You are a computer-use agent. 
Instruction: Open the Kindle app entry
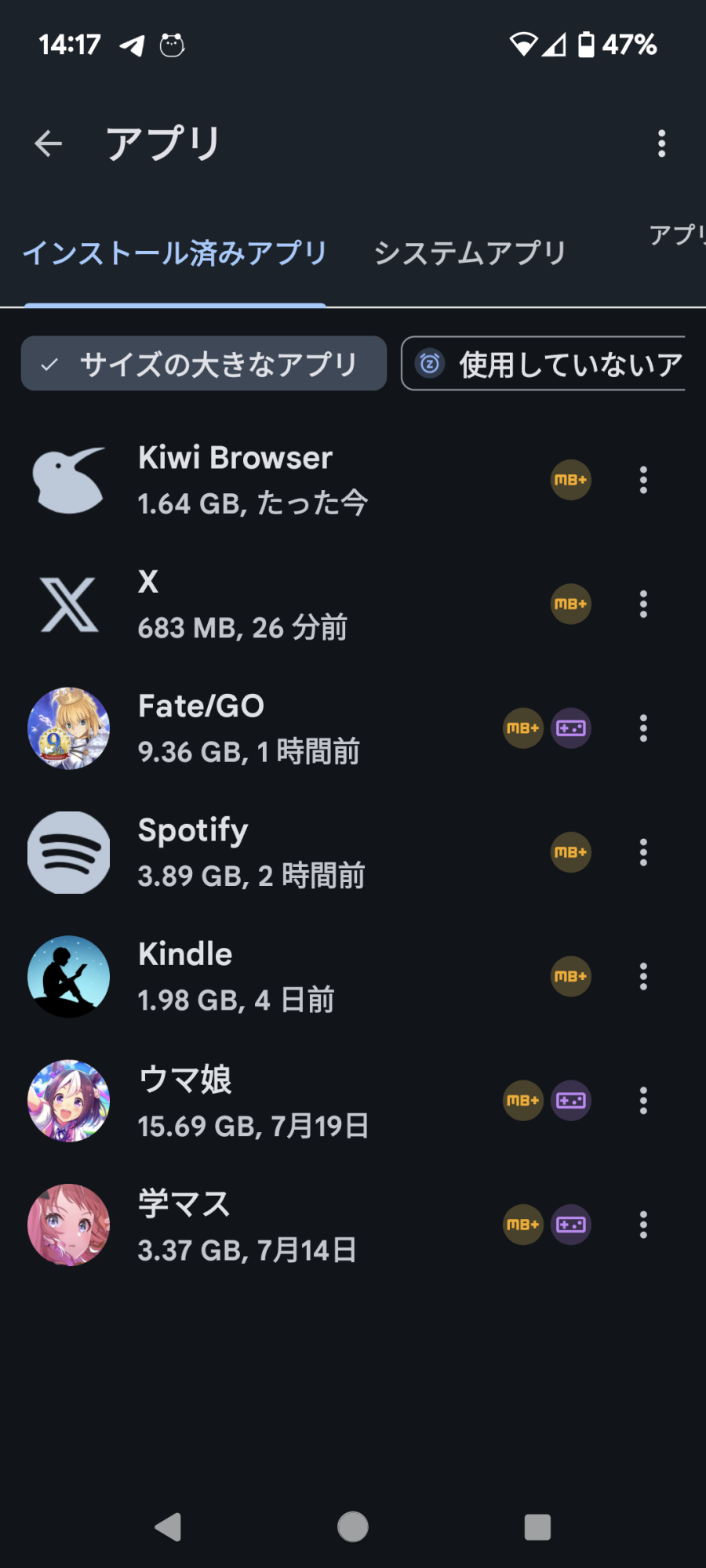pyautogui.click(x=235, y=977)
